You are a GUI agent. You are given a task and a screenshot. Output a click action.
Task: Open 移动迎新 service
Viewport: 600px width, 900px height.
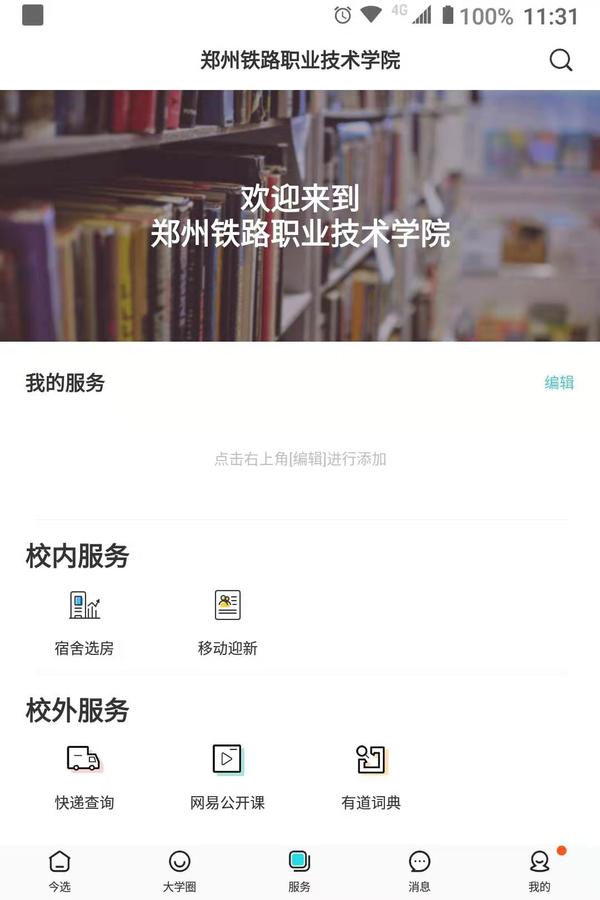(x=228, y=620)
